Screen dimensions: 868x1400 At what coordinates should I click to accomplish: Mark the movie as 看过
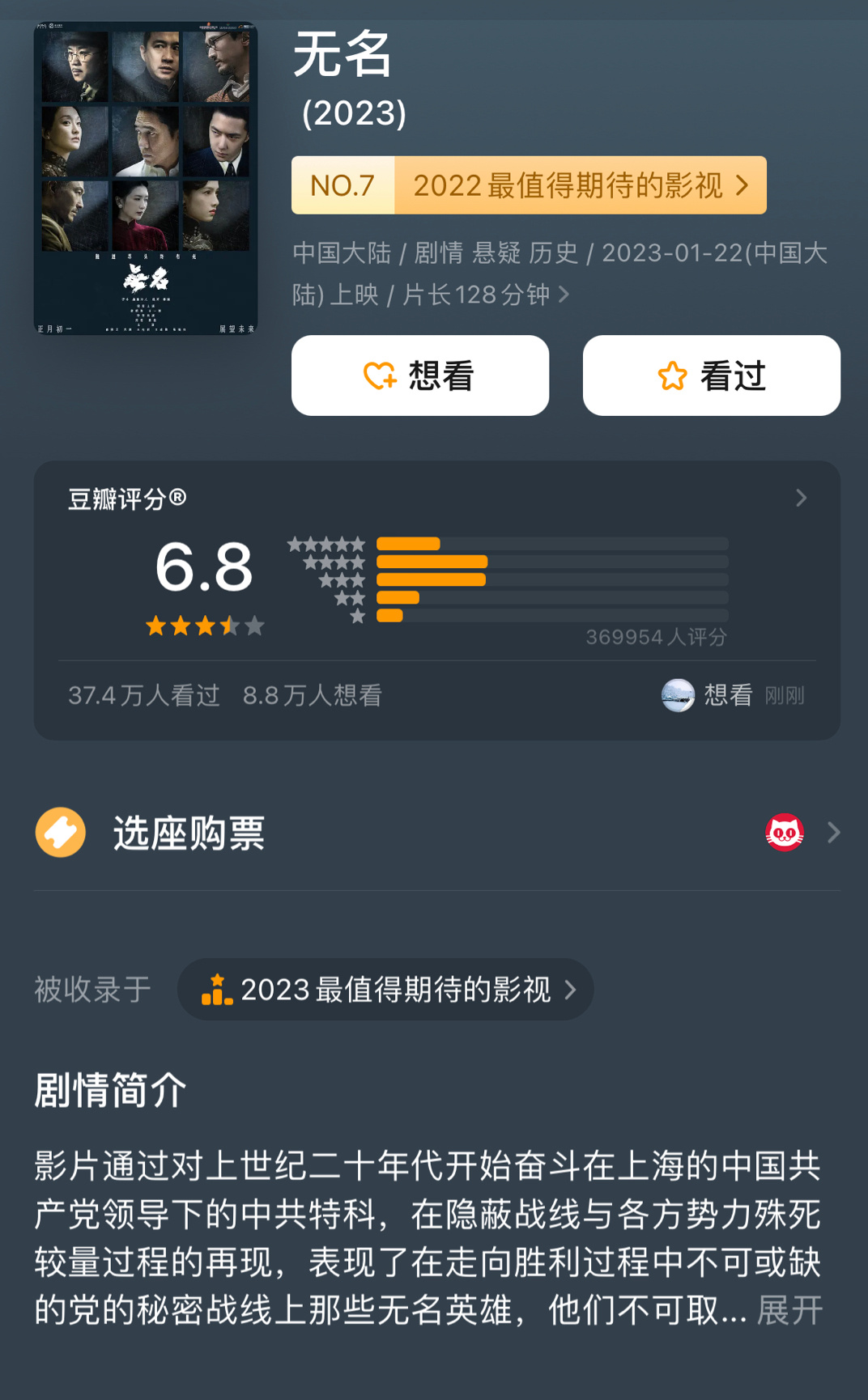(x=711, y=375)
